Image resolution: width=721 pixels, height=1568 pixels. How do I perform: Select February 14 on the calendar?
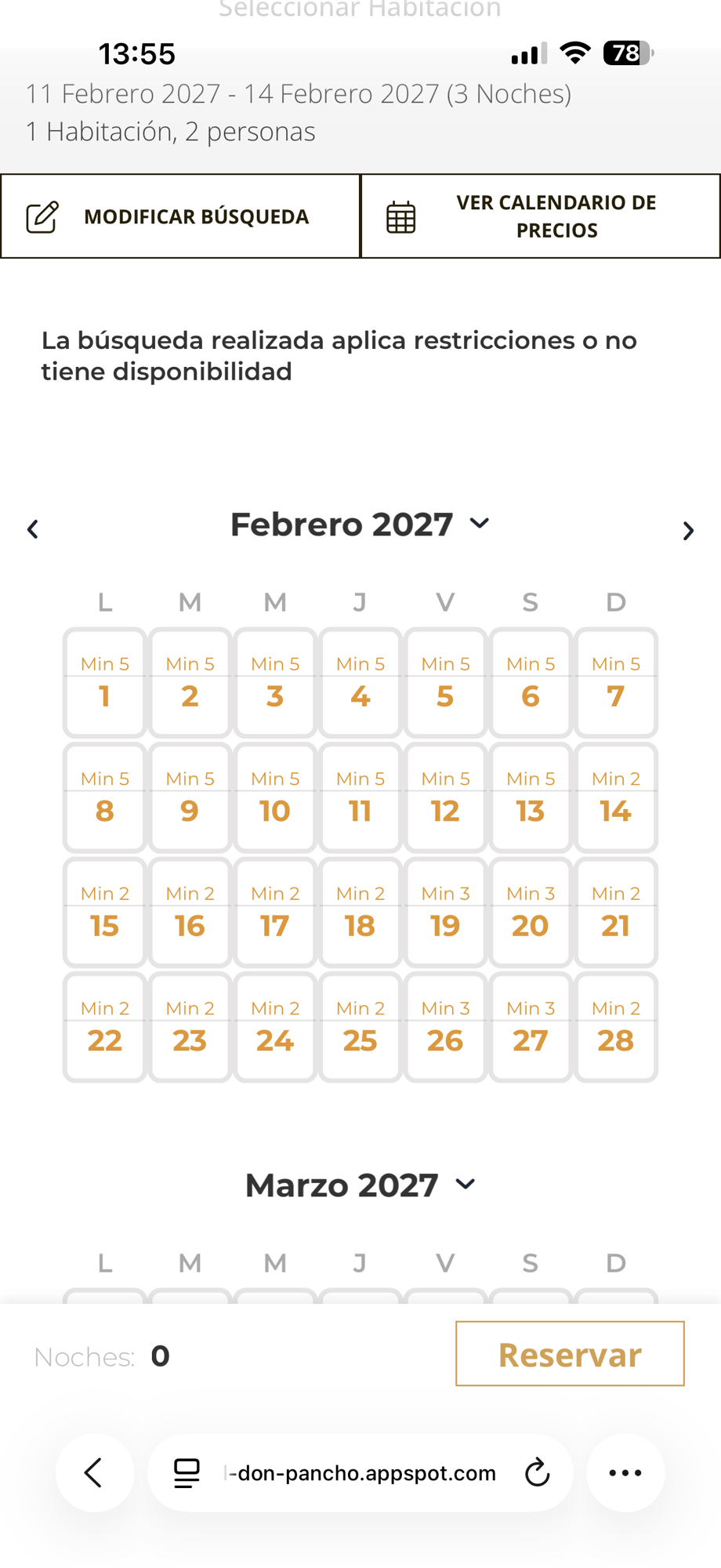pos(615,798)
